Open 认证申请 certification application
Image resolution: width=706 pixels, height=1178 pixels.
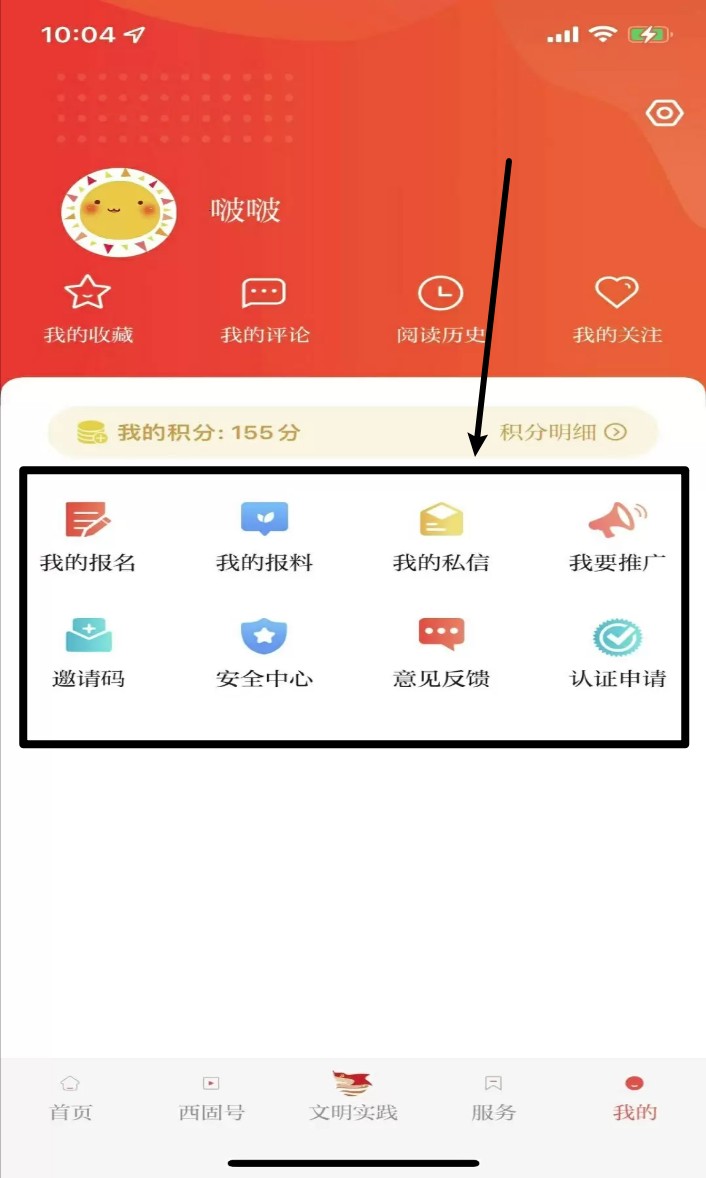click(x=617, y=653)
